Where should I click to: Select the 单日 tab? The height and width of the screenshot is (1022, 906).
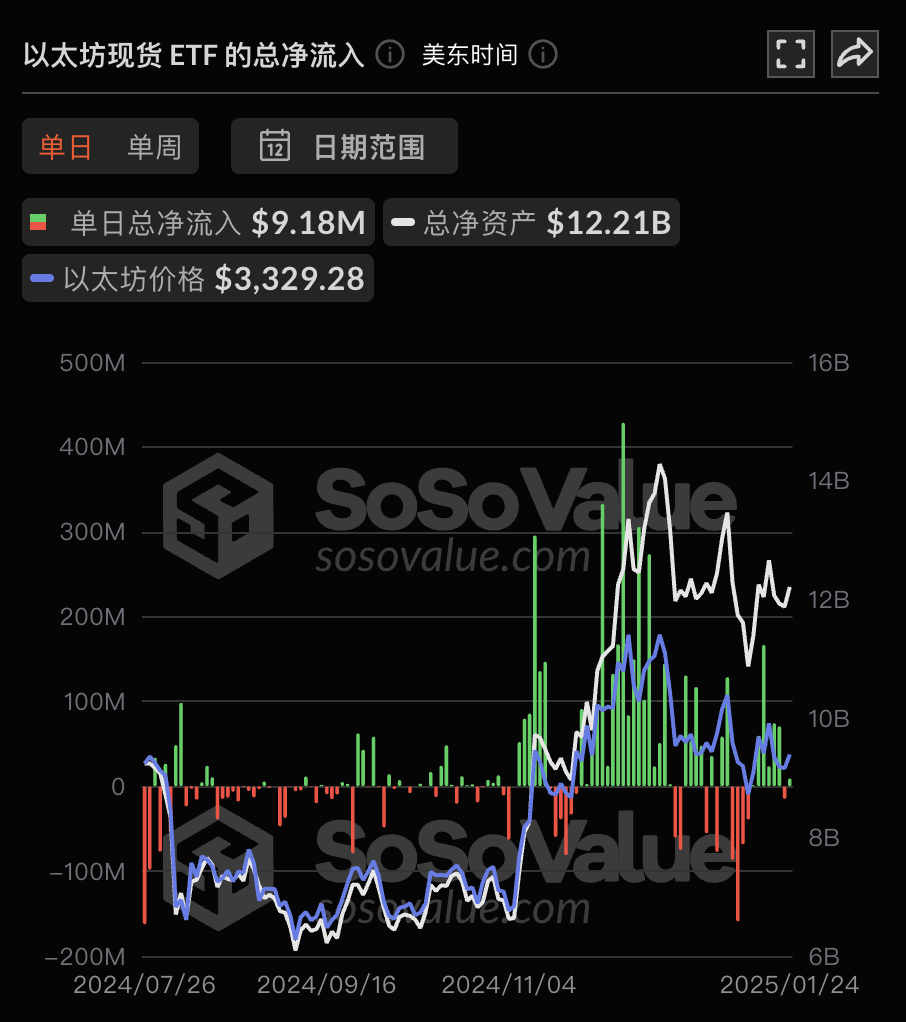64,146
